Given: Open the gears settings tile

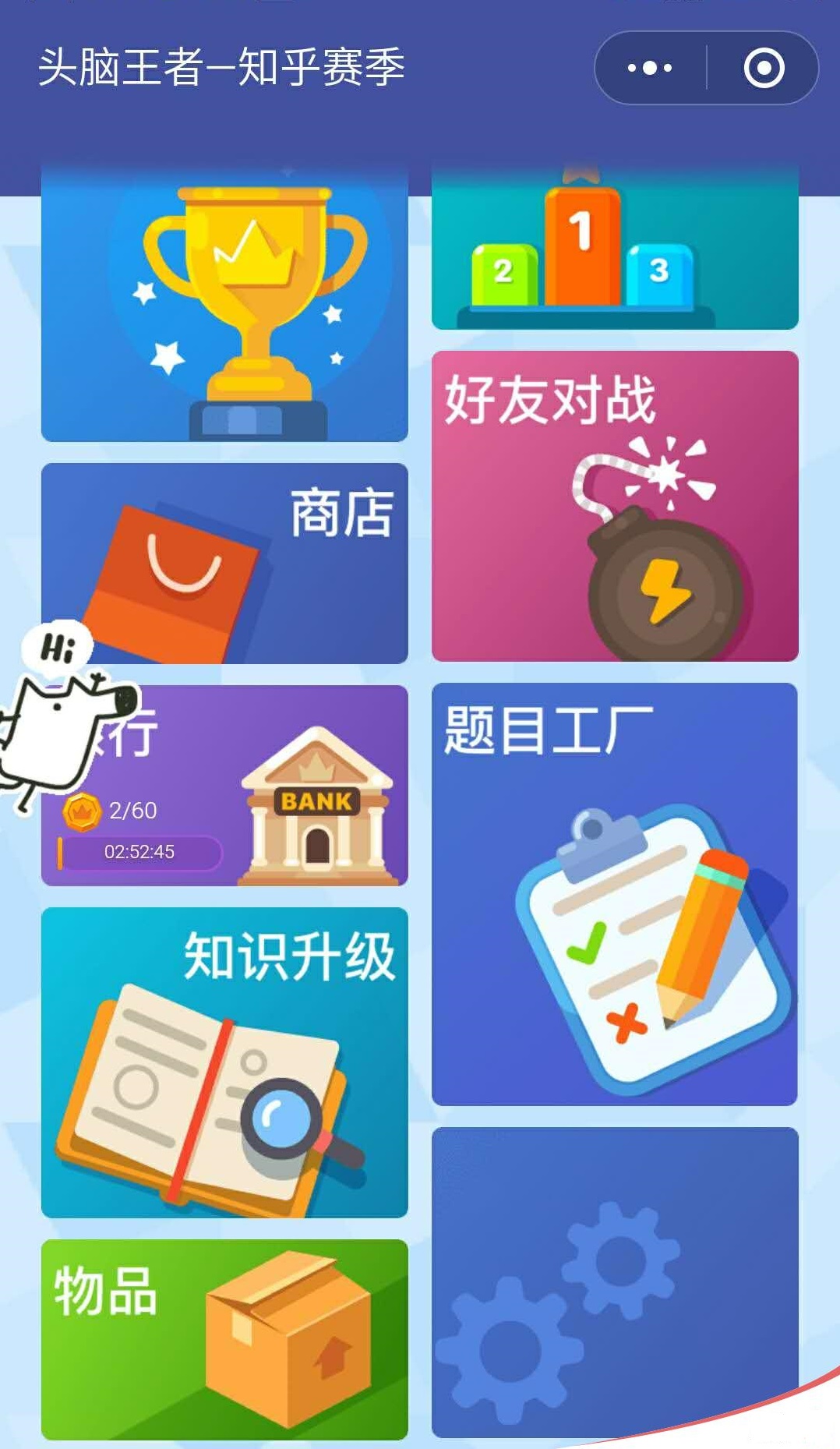Looking at the screenshot, I should click(x=615, y=1281).
